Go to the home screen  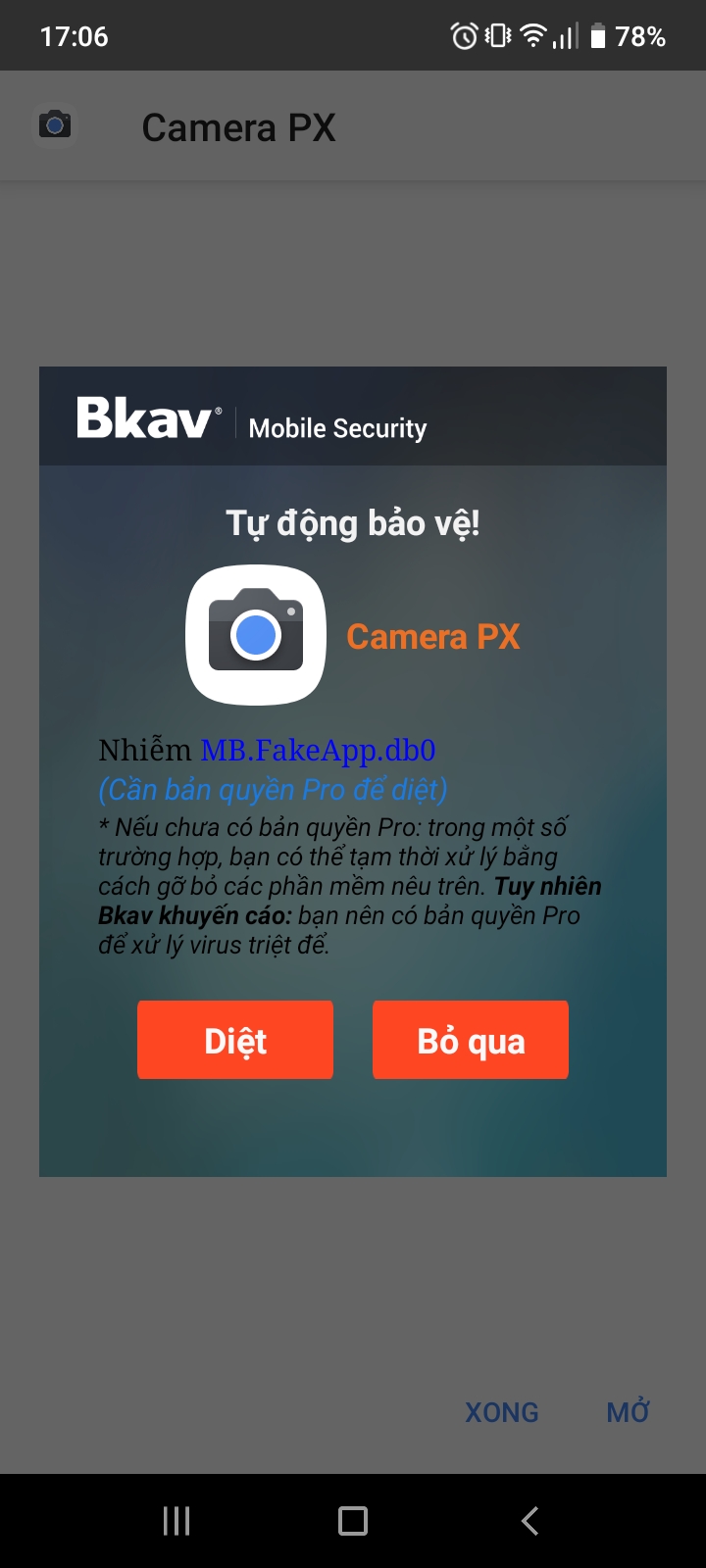[x=353, y=1521]
